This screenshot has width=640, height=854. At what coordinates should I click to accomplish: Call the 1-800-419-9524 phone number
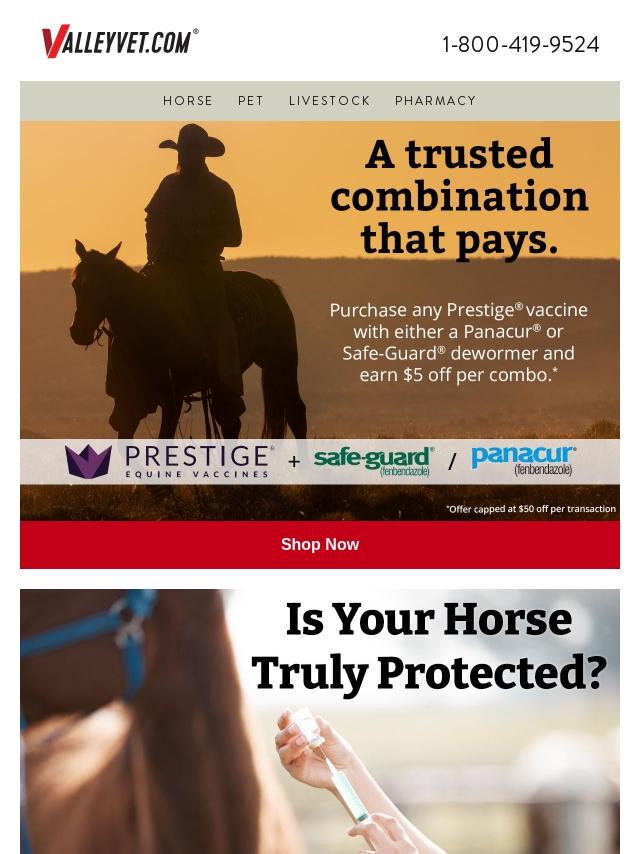(520, 45)
